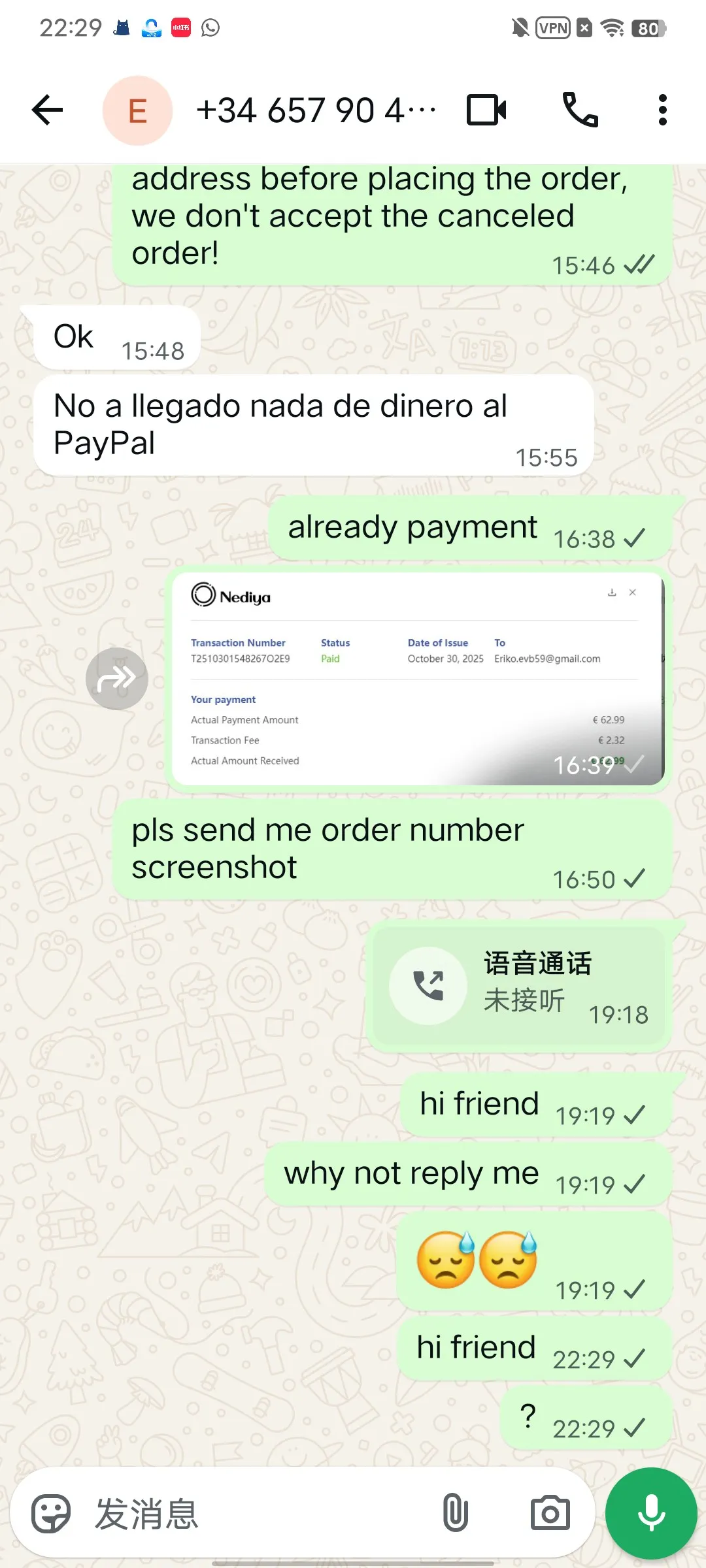Viewport: 706px width, 1568px height.
Task: Start a voice call
Action: coord(580,110)
